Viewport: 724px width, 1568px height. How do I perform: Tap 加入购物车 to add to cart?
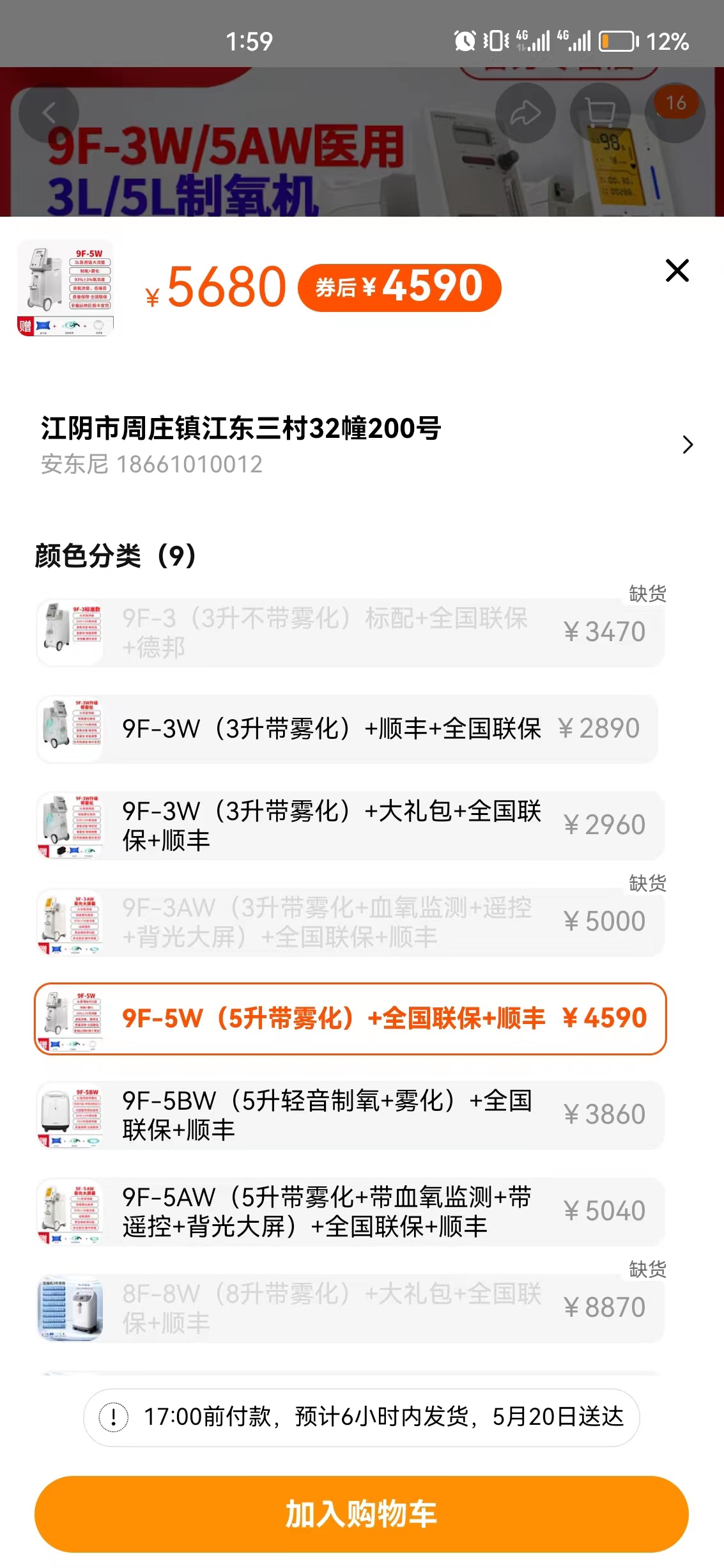[362, 1514]
